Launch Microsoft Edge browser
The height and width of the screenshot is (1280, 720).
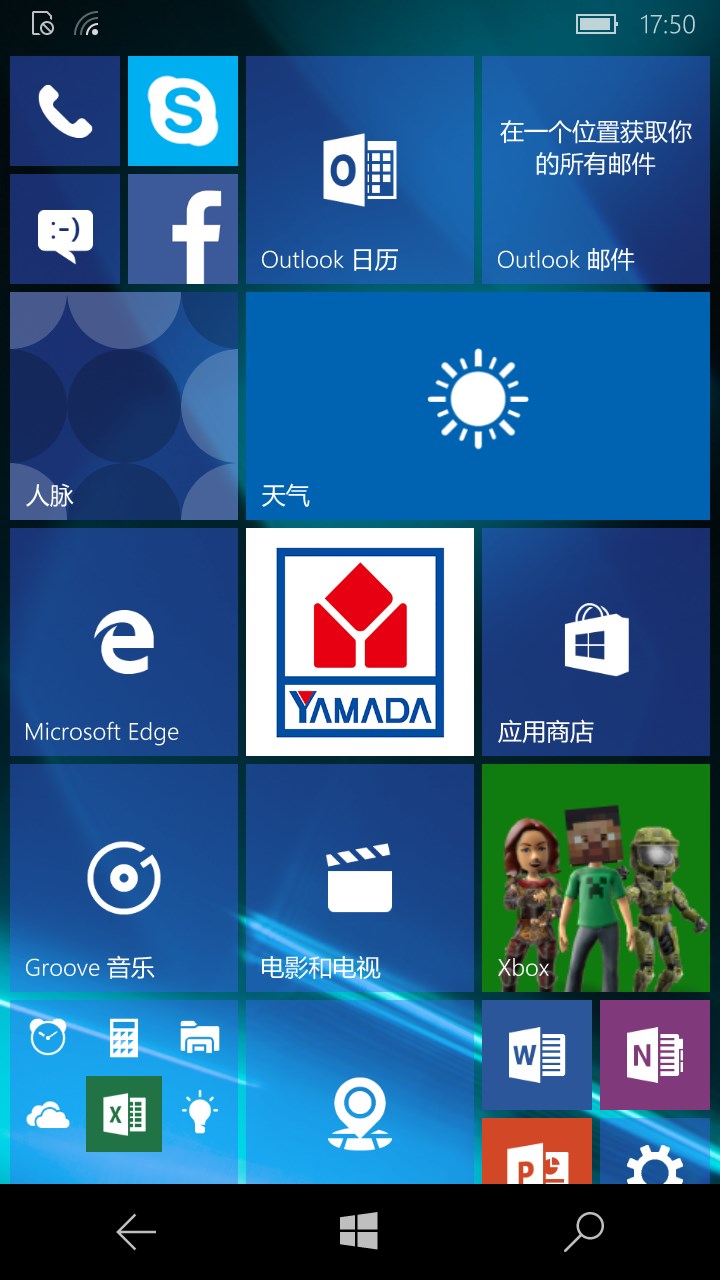[x=123, y=641]
